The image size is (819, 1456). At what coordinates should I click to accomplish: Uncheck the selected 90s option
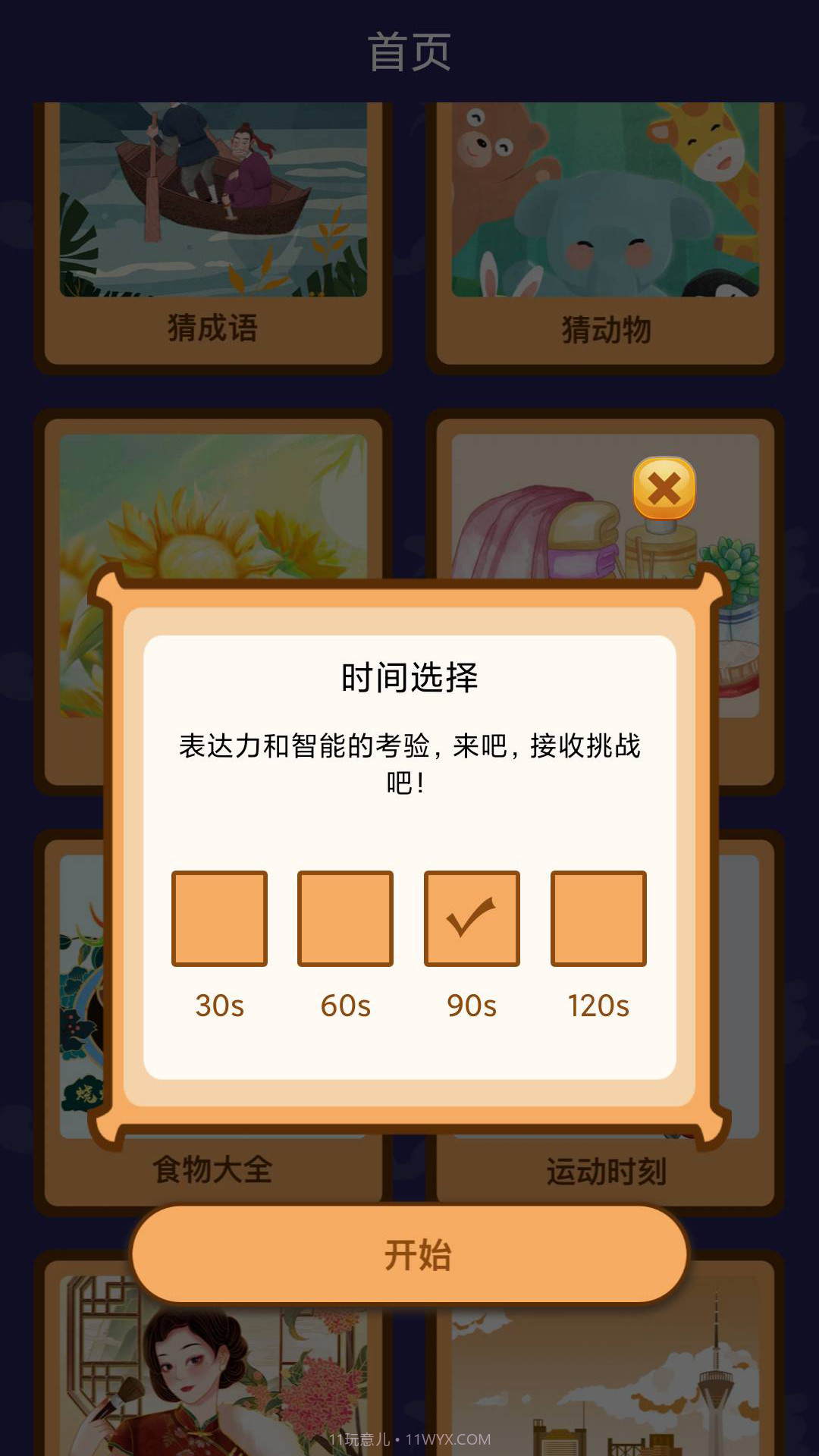pyautogui.click(x=471, y=918)
